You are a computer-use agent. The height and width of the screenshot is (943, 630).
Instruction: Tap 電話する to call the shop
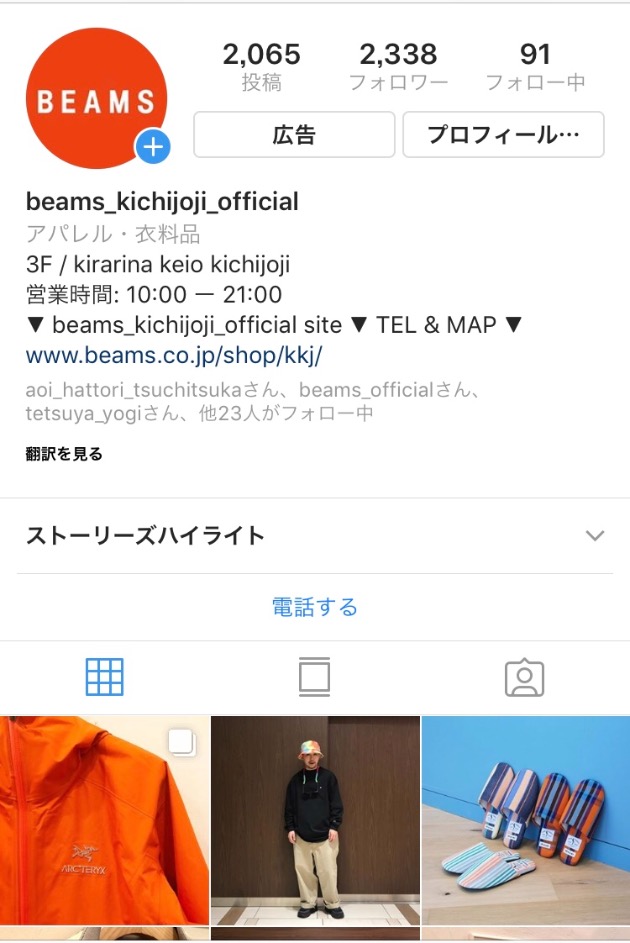tap(314, 607)
